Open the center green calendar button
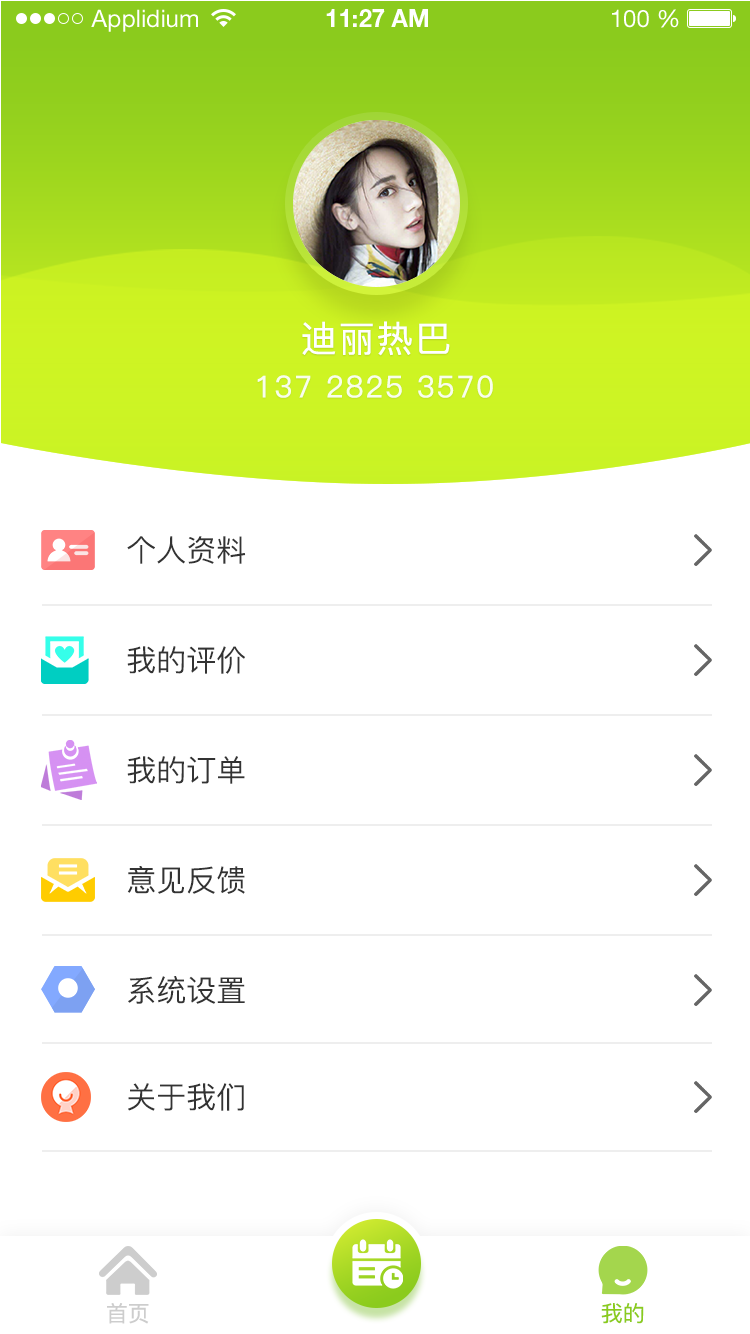The height and width of the screenshot is (1334, 750). point(376,1262)
